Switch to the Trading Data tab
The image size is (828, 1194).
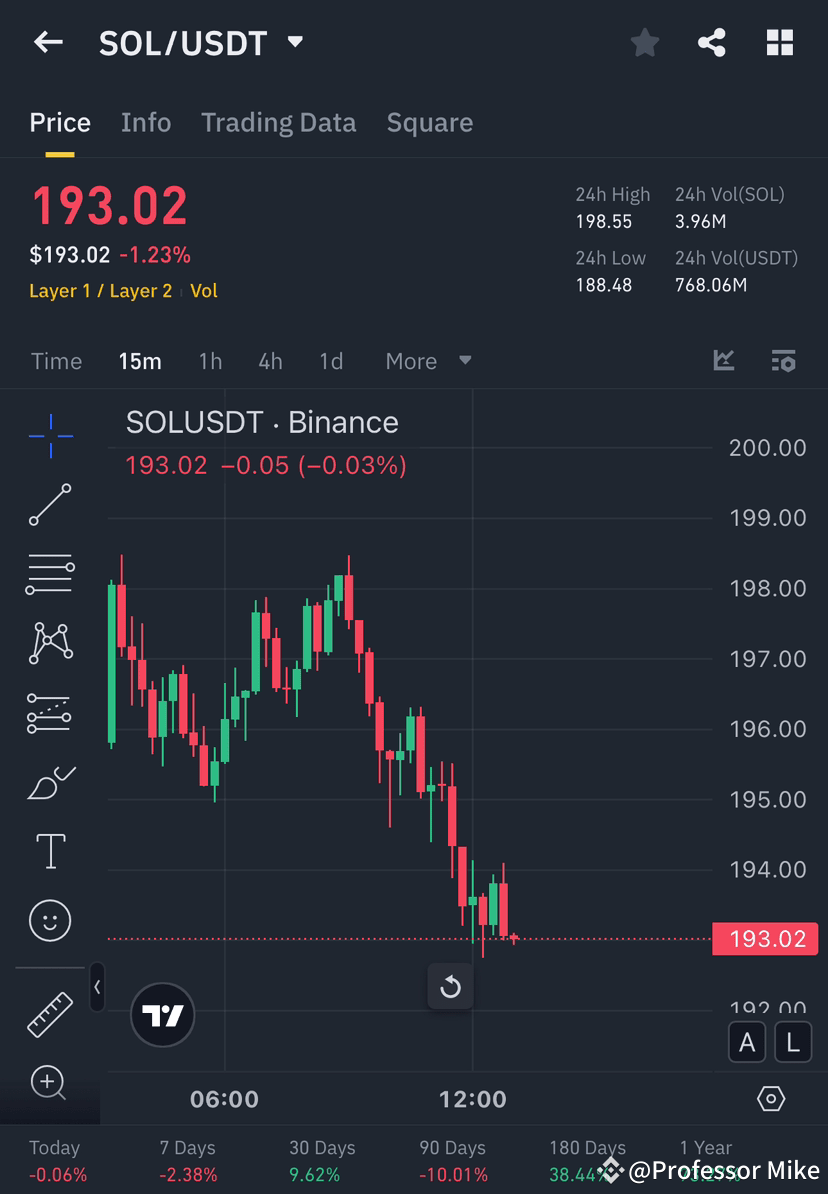pyautogui.click(x=278, y=122)
